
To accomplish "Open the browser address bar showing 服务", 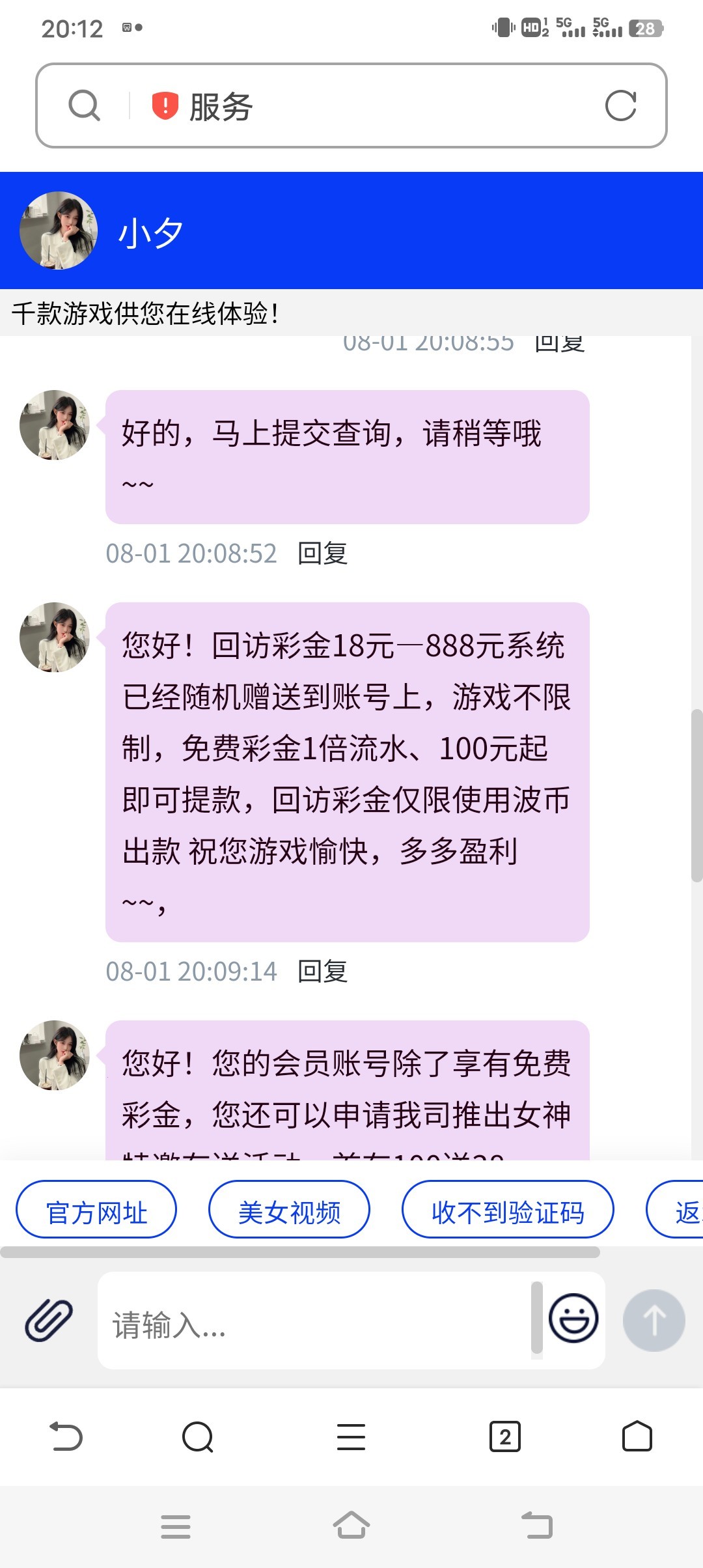I will pos(351,105).
